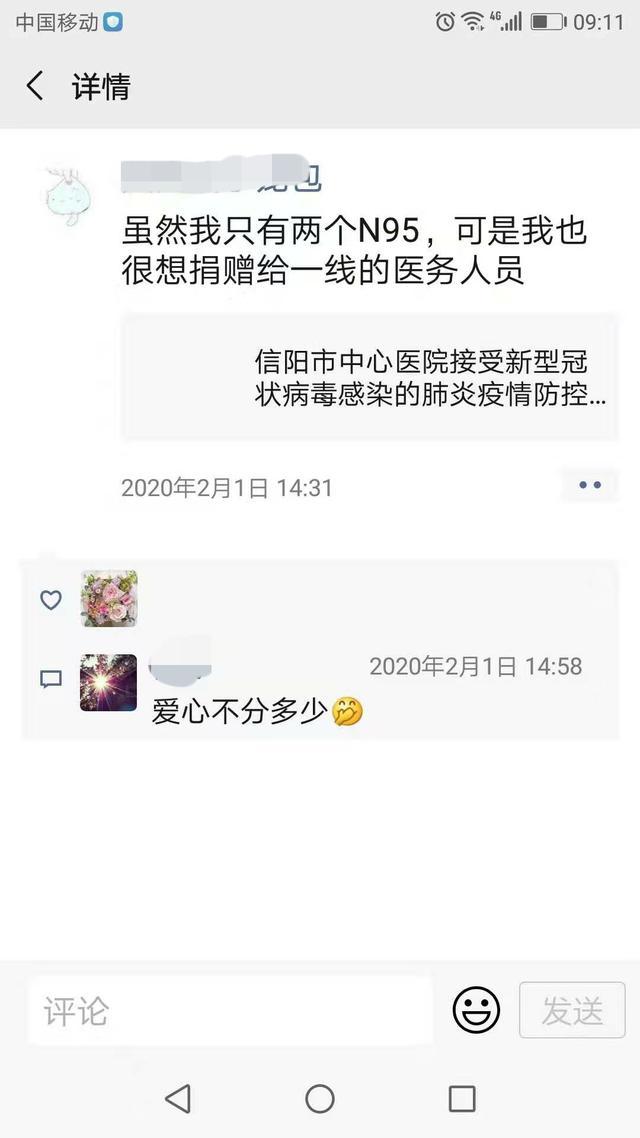Viewport: 640px width, 1138px height.
Task: Go back from the 详情 page
Action: [35, 86]
